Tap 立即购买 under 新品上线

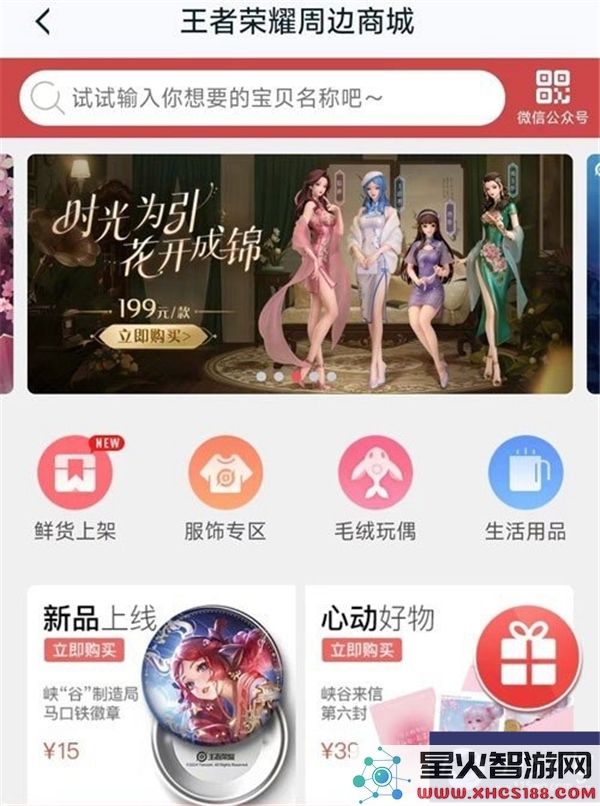pos(84,650)
